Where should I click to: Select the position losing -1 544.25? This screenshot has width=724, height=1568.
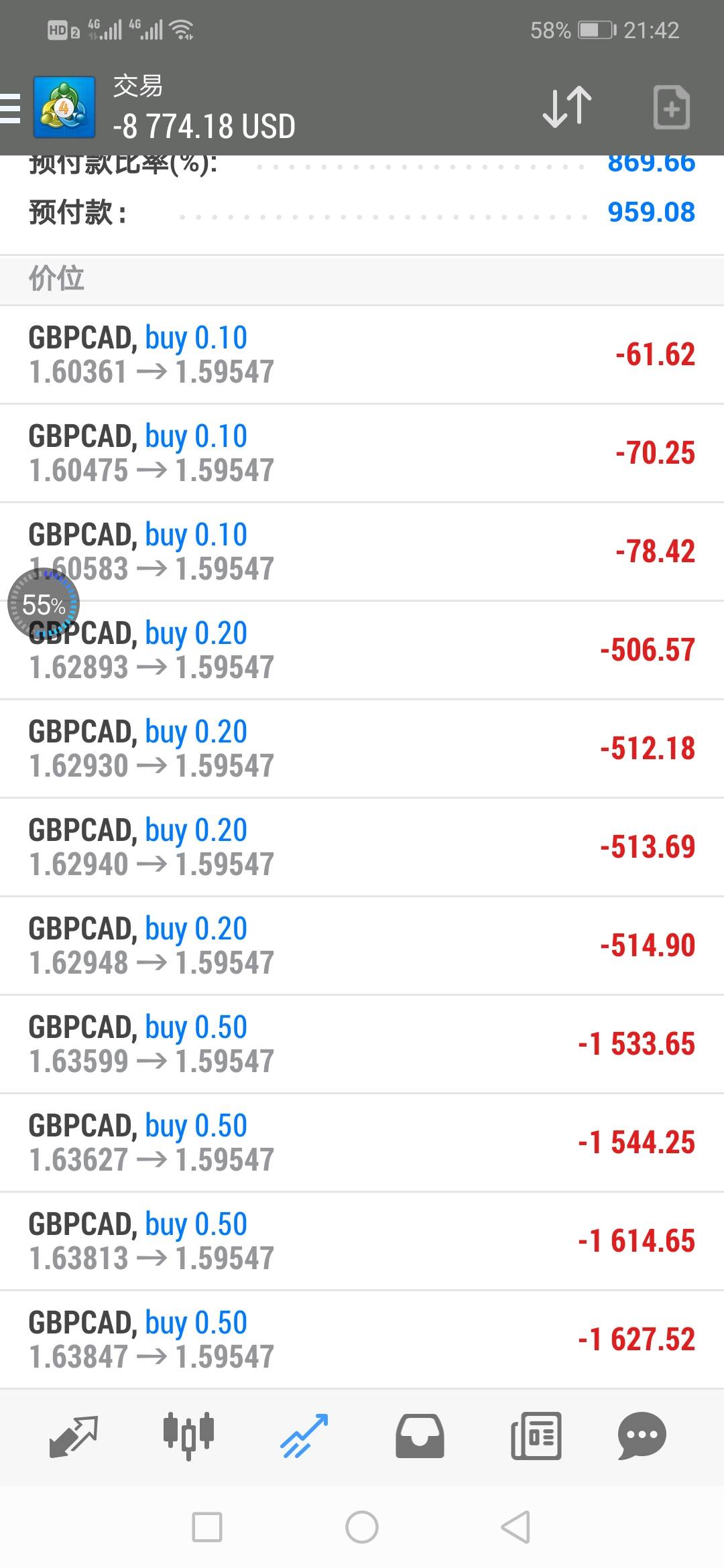pos(362,1142)
